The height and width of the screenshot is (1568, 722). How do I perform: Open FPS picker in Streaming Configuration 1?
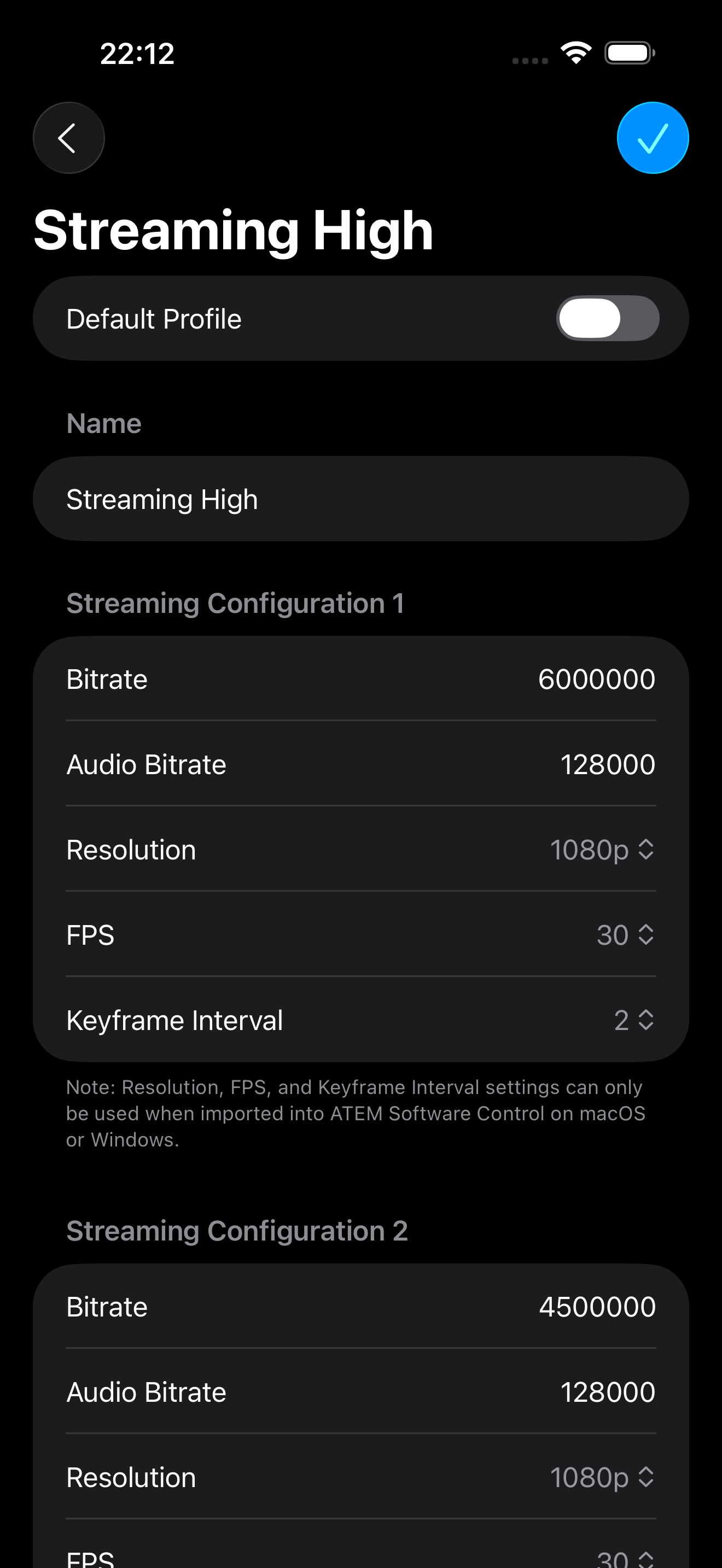(x=625, y=935)
